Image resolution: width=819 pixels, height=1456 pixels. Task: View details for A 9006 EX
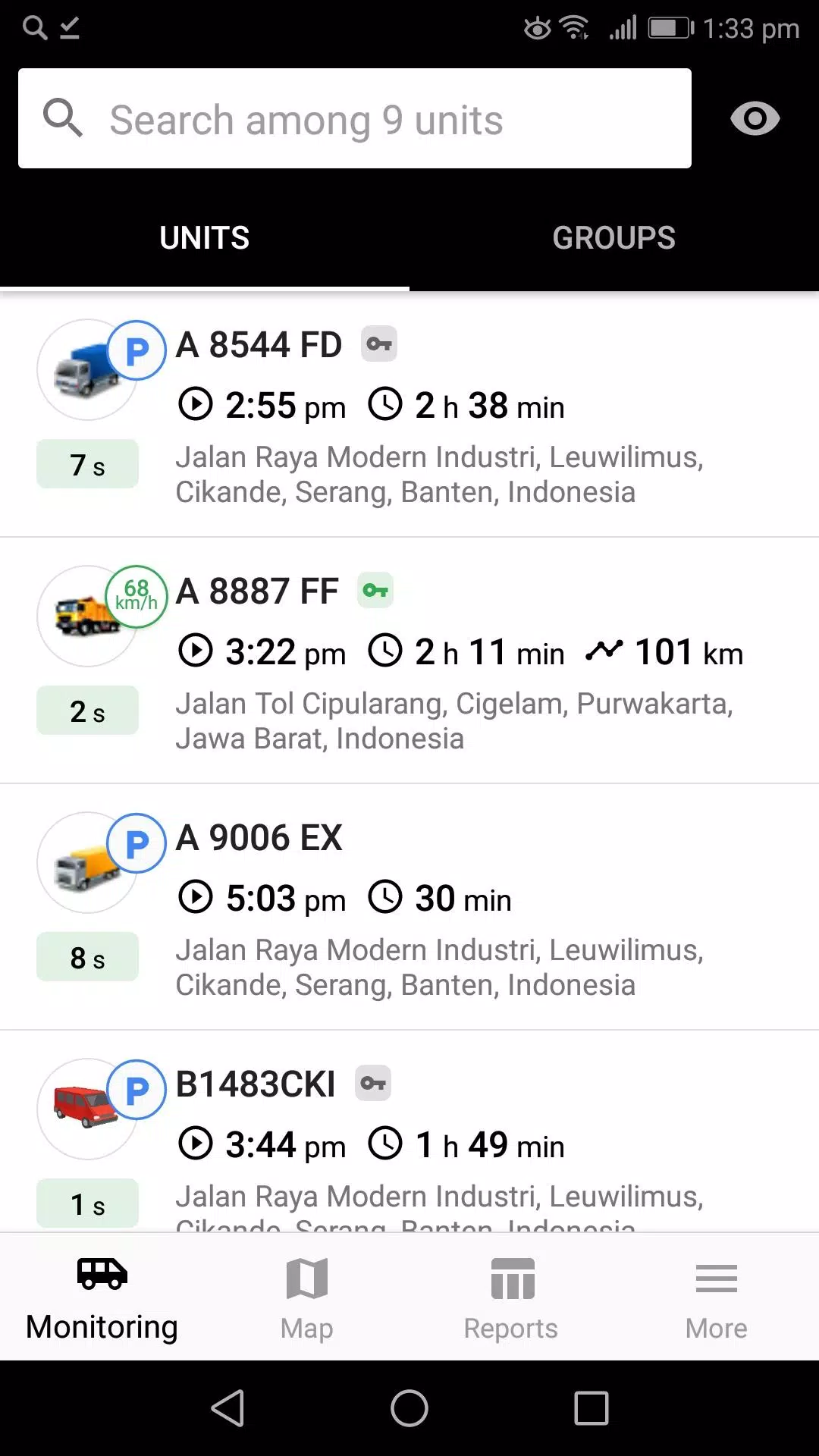[409, 908]
